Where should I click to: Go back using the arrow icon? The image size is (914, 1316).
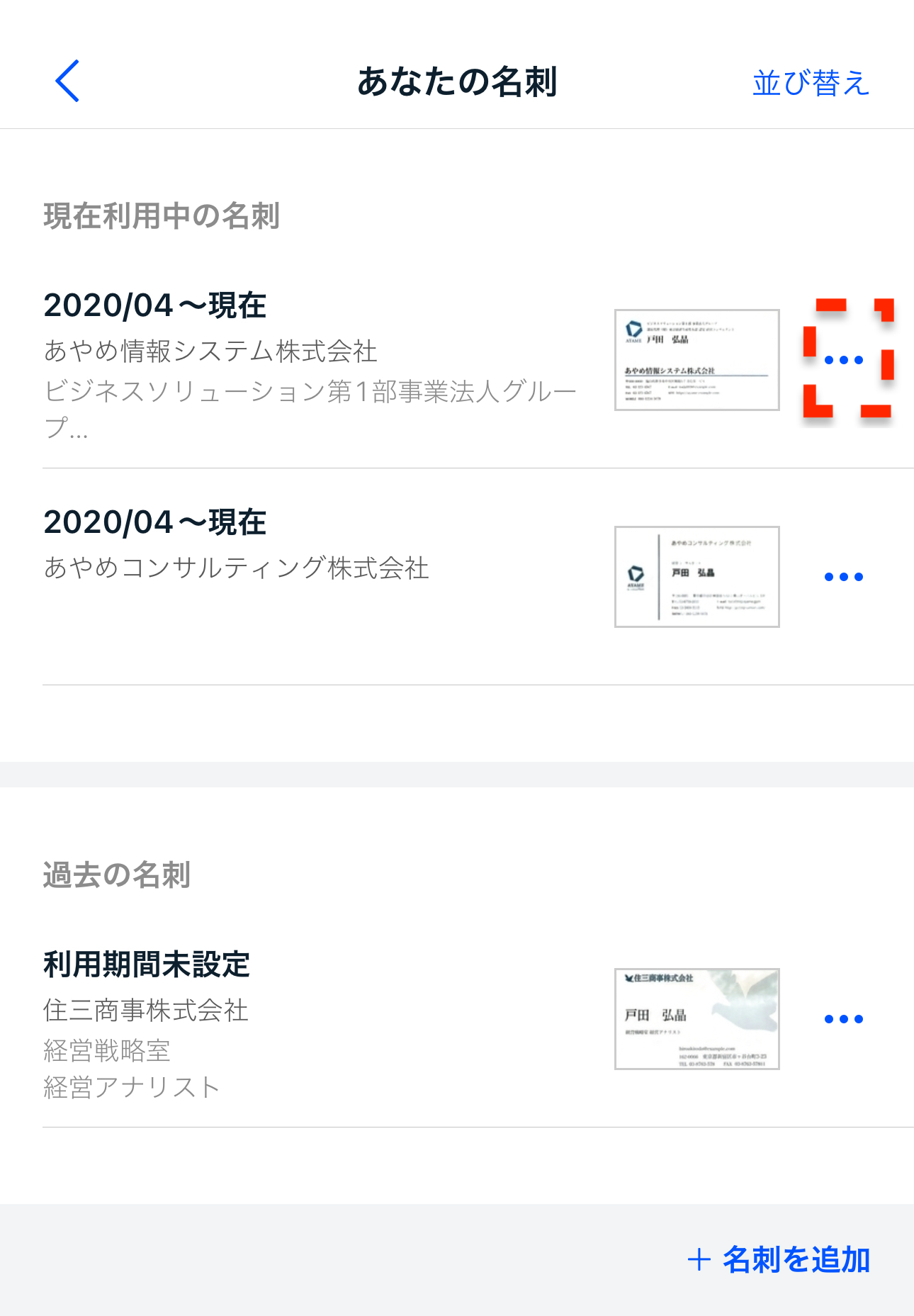coord(67,81)
